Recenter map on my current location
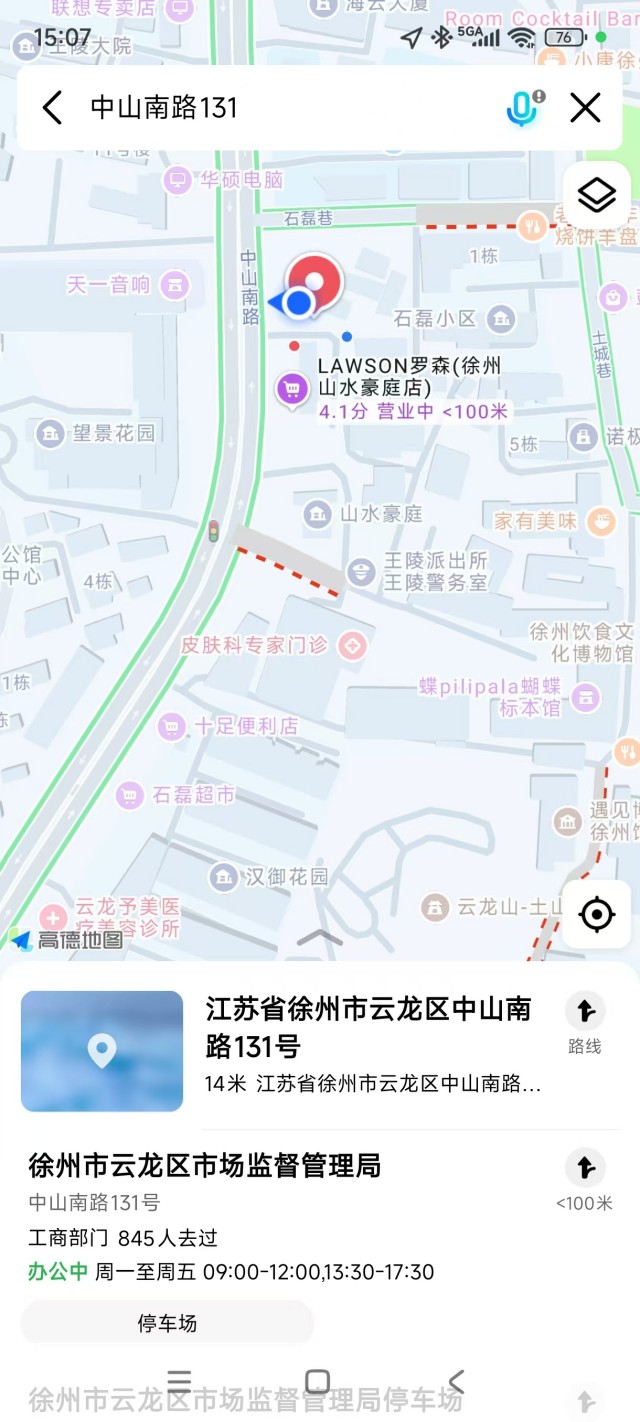Viewport: 640px width, 1422px height. point(596,914)
